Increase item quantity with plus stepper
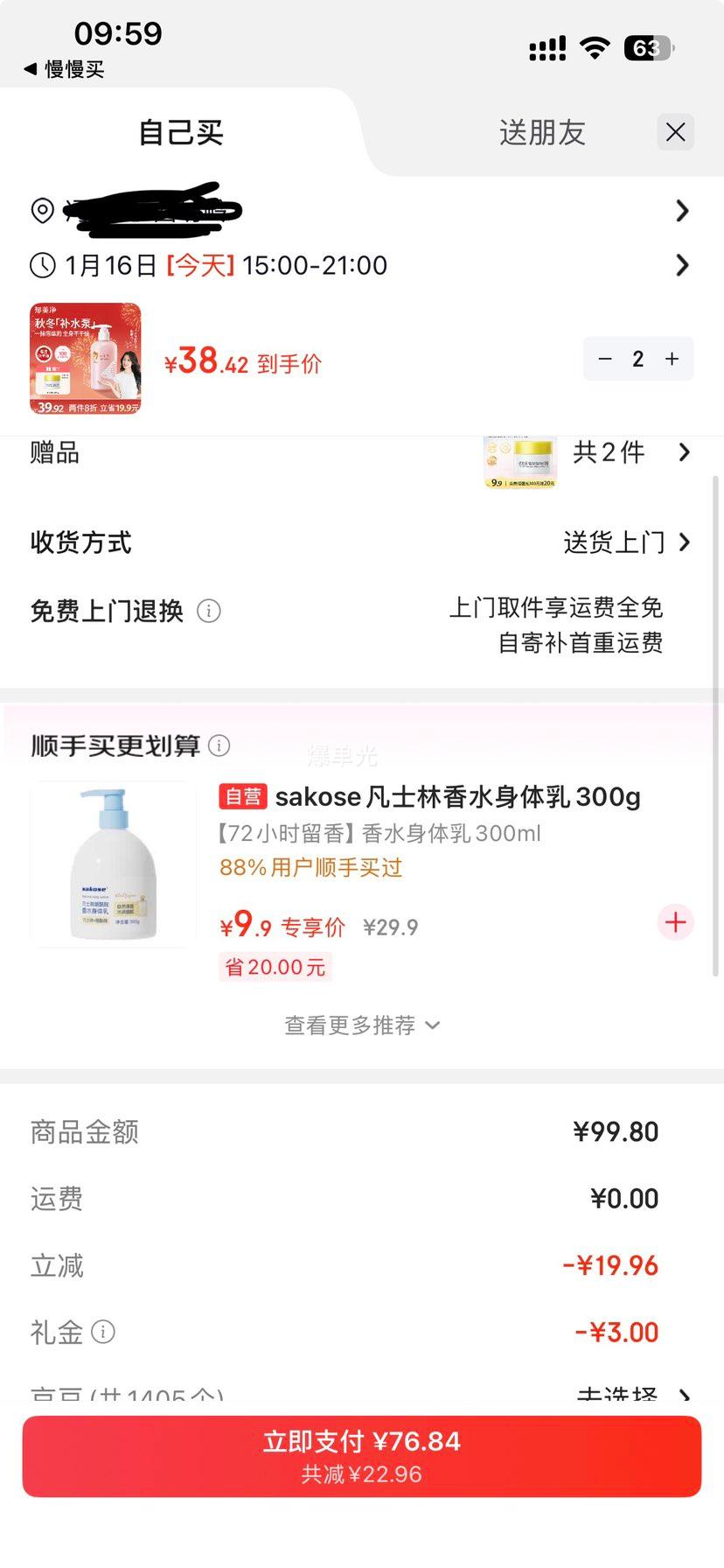Screen dimensions: 724x1568 [671, 359]
